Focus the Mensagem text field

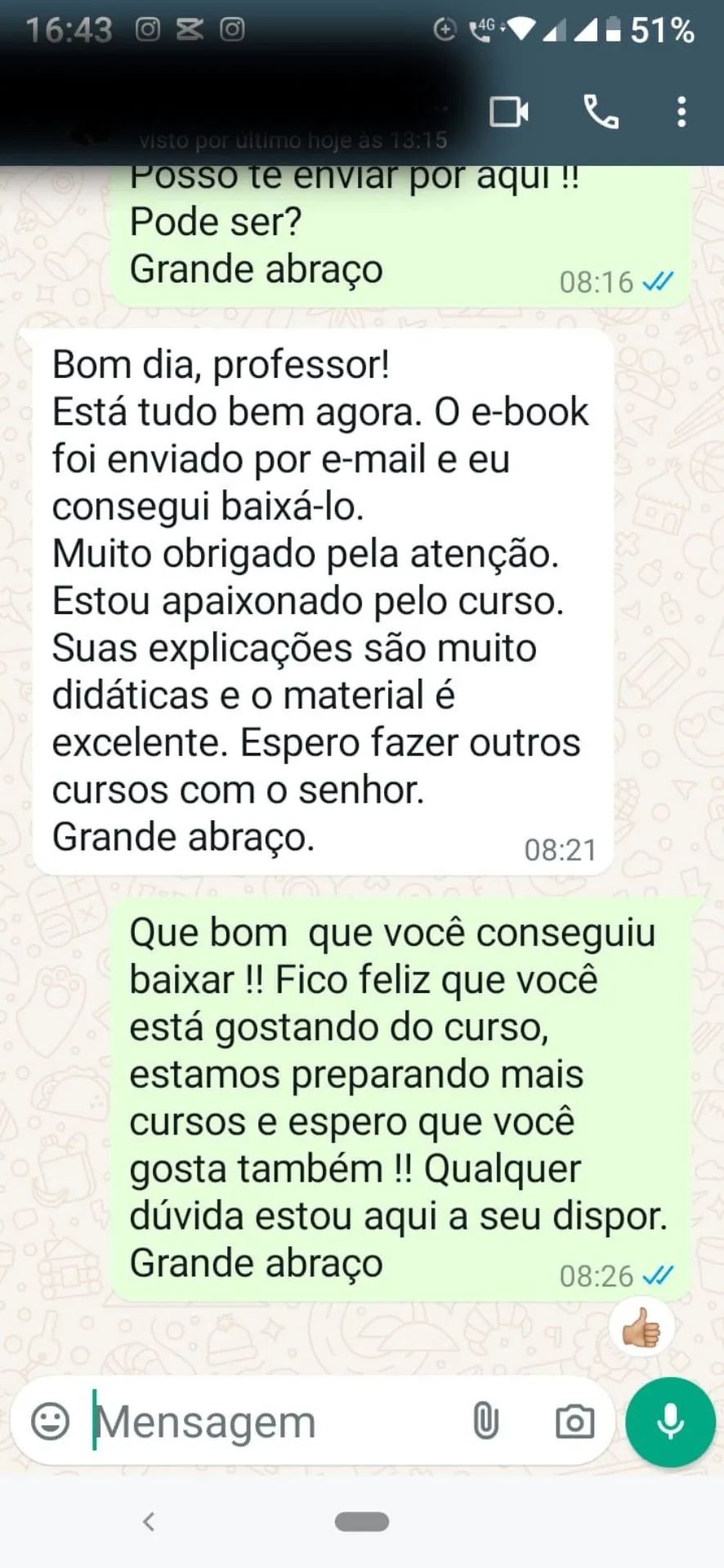pyautogui.click(x=270, y=1422)
